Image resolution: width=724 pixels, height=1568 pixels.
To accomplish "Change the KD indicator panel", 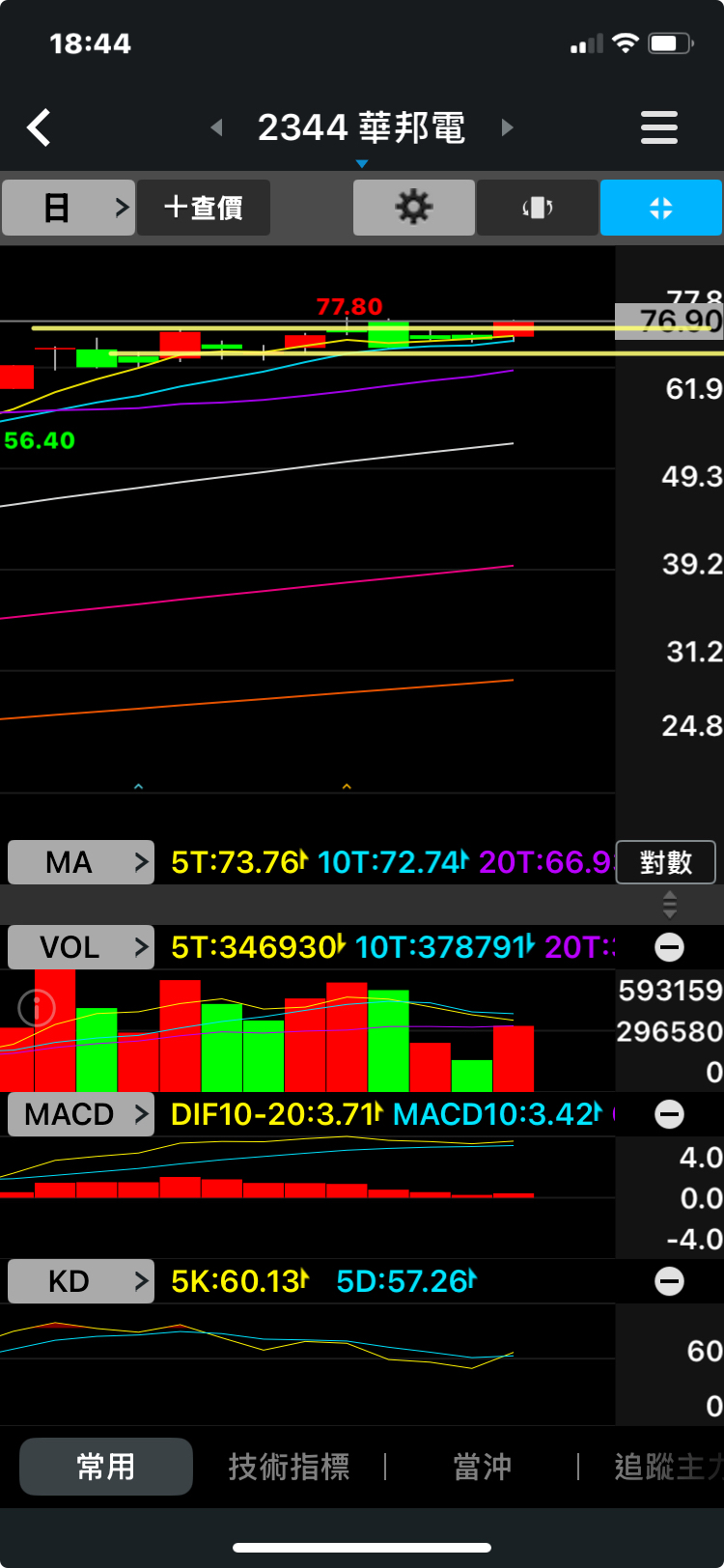I will coord(81,1281).
